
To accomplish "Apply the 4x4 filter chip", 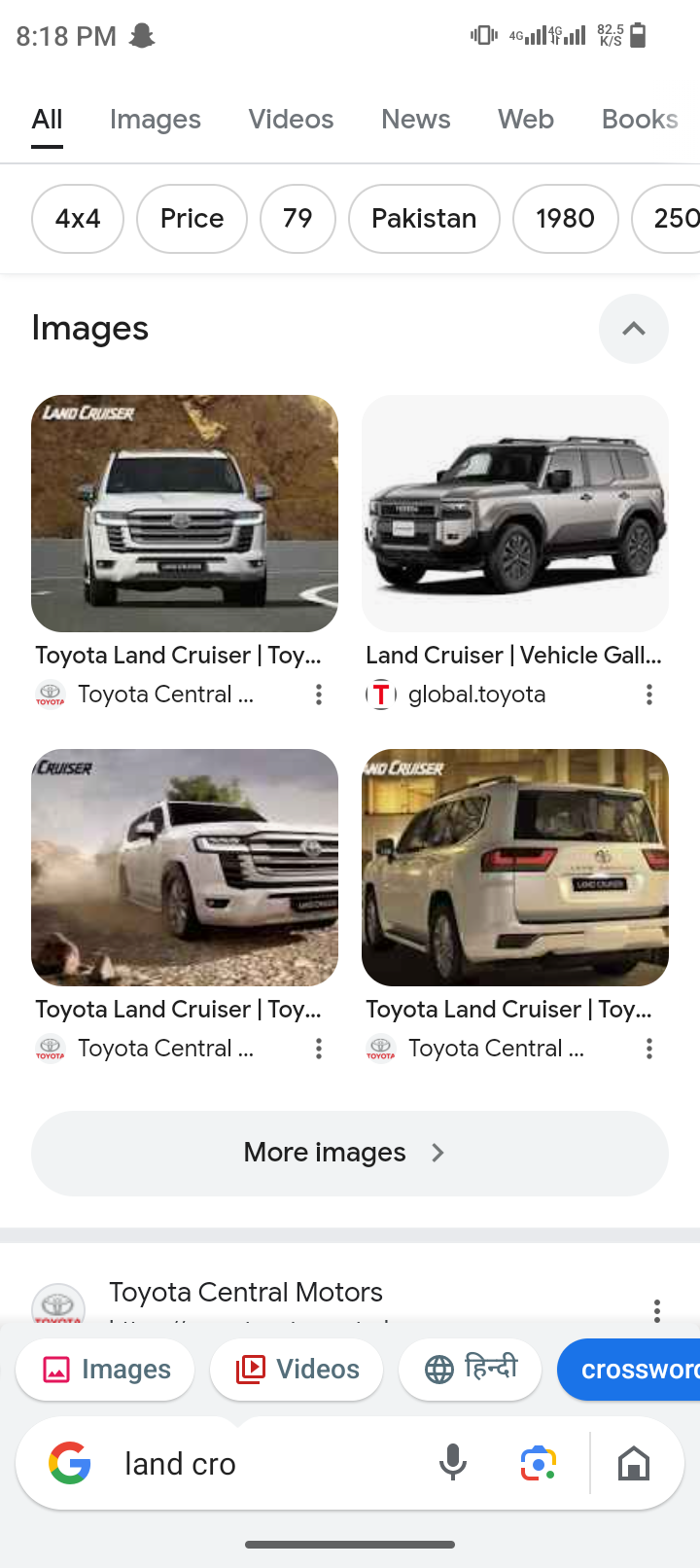I will 78,219.
